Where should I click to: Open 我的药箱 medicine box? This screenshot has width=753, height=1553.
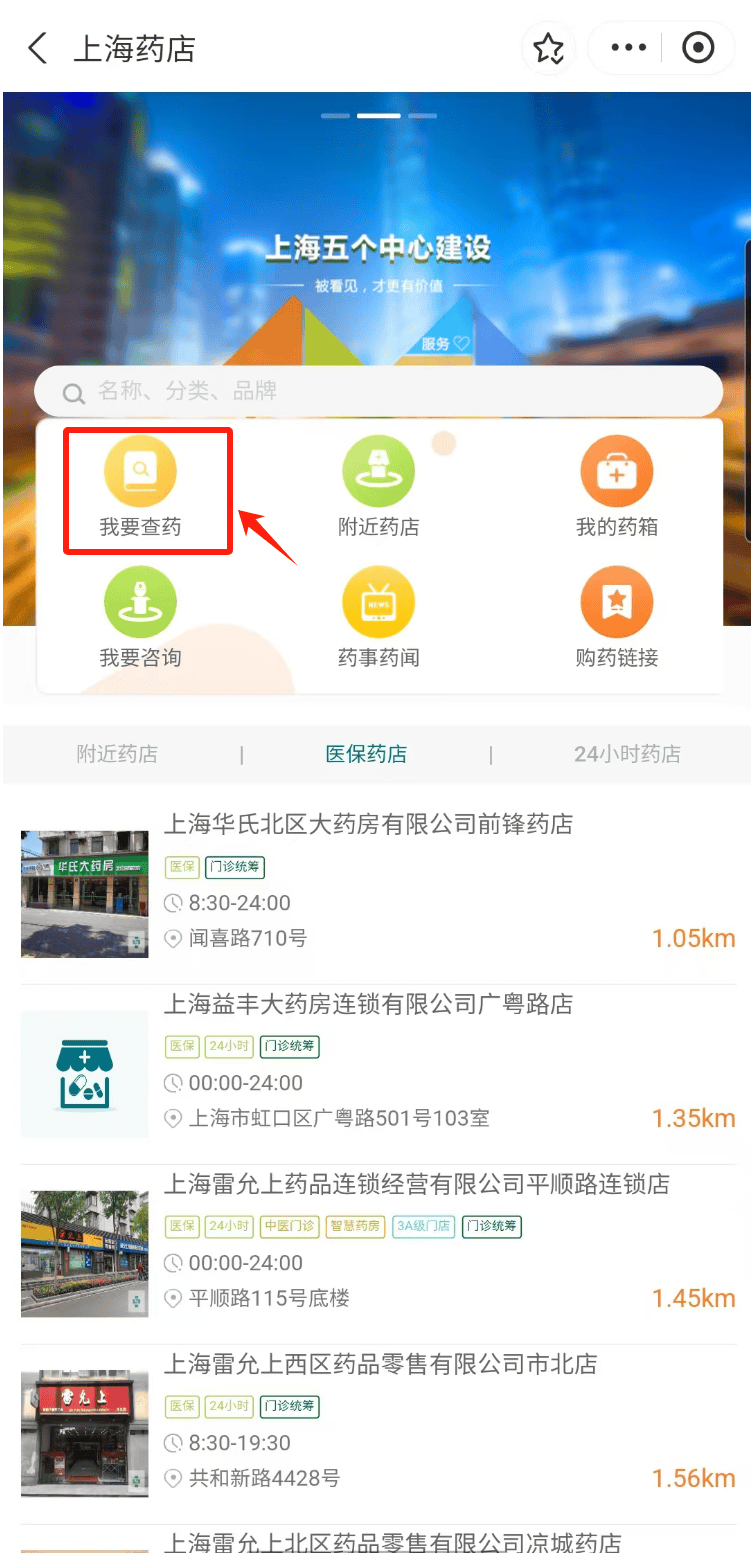pos(616,489)
